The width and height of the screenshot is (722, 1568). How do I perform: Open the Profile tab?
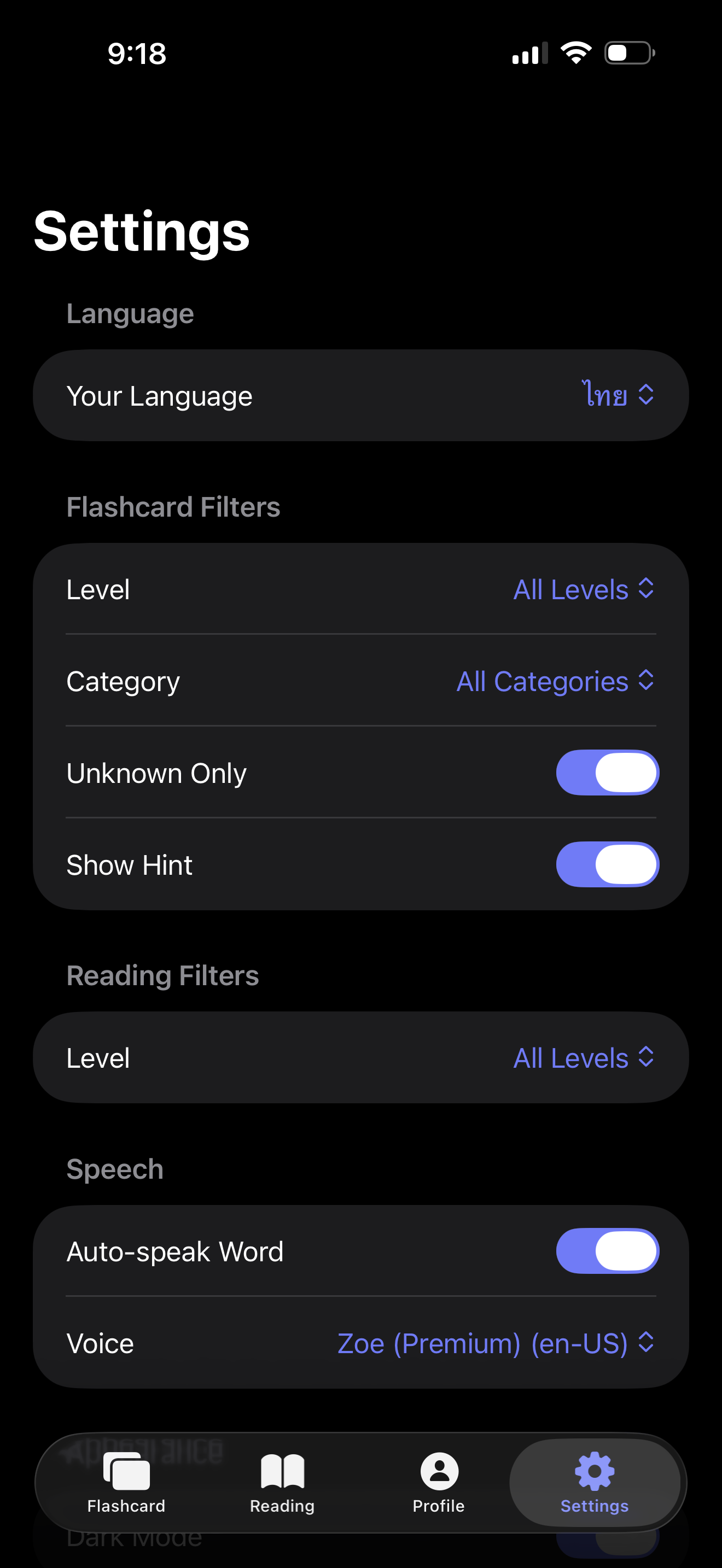pos(438,1483)
